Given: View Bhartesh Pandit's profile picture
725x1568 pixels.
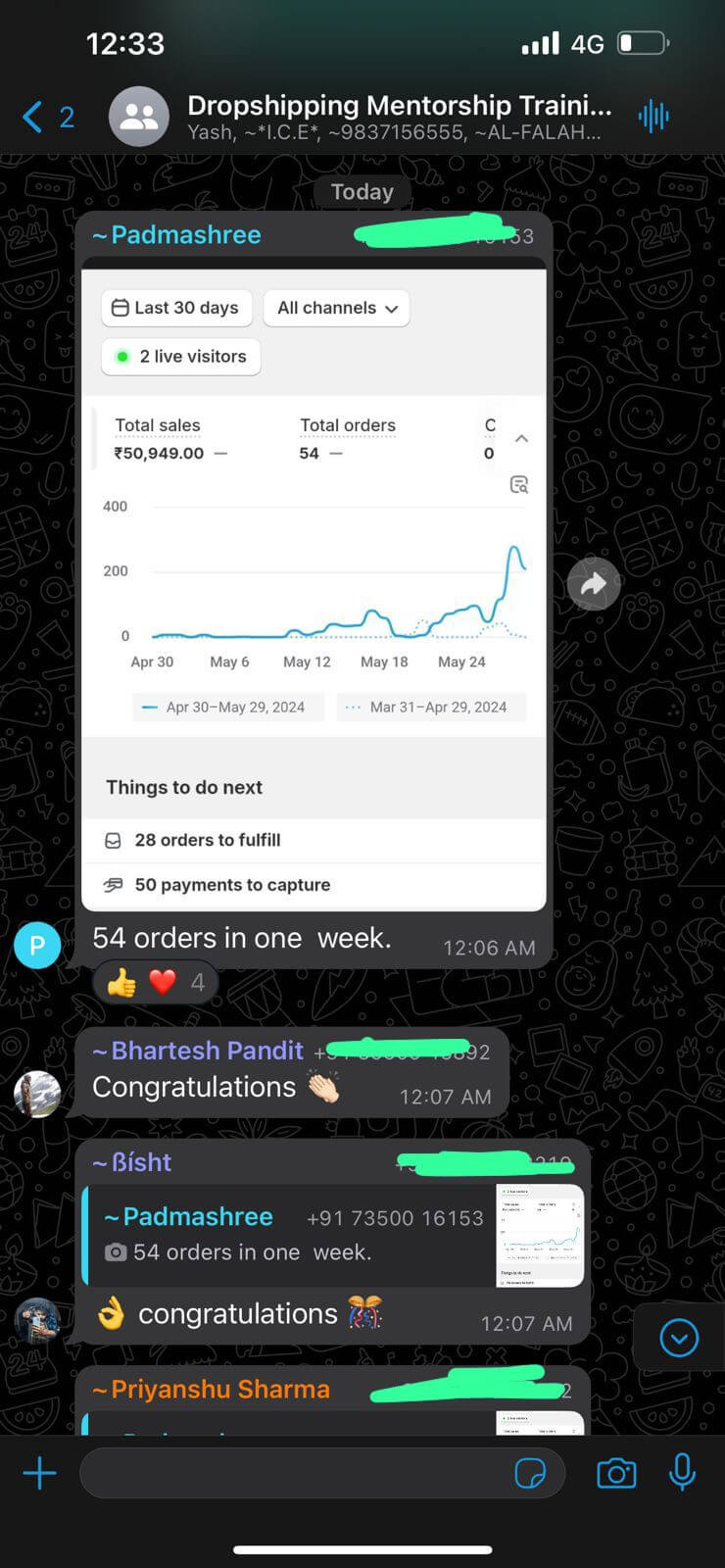Looking at the screenshot, I should [x=37, y=1093].
